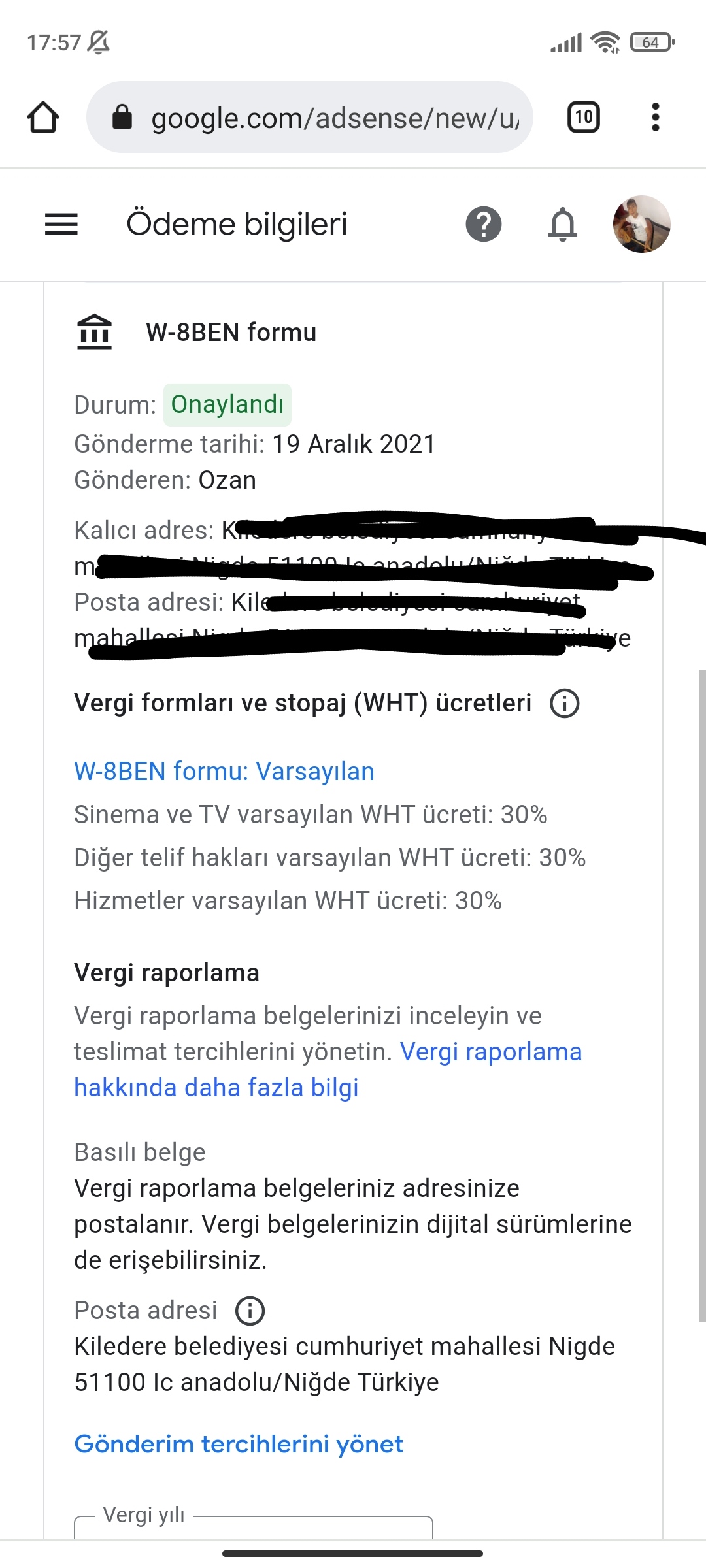Open the help question mark icon
The image size is (706, 1568).
coord(484,224)
